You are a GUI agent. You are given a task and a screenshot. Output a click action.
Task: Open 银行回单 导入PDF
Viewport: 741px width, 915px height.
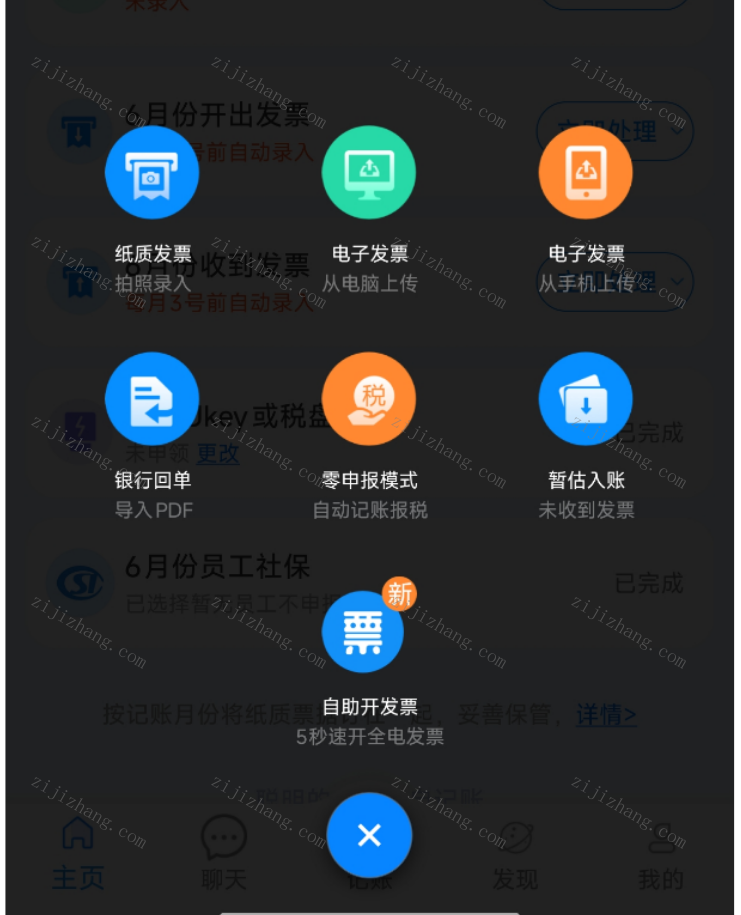point(152,398)
